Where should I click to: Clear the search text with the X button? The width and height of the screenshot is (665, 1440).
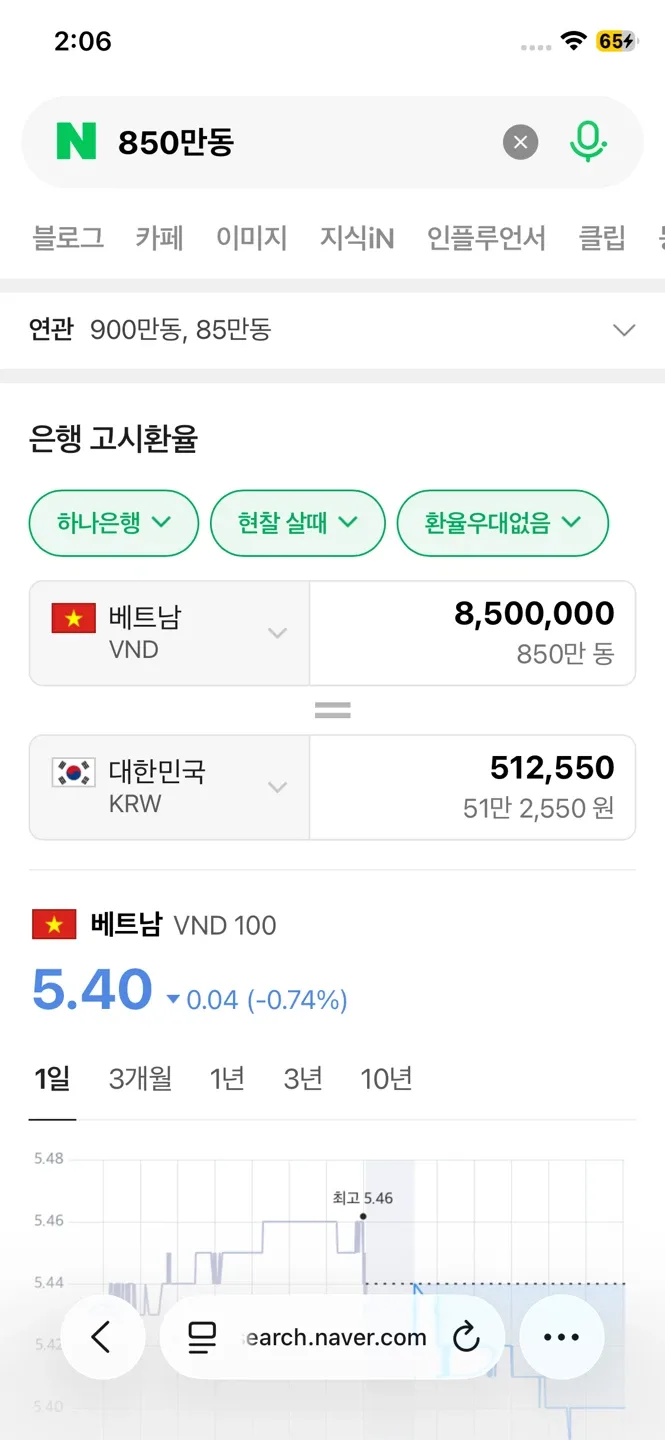point(520,142)
